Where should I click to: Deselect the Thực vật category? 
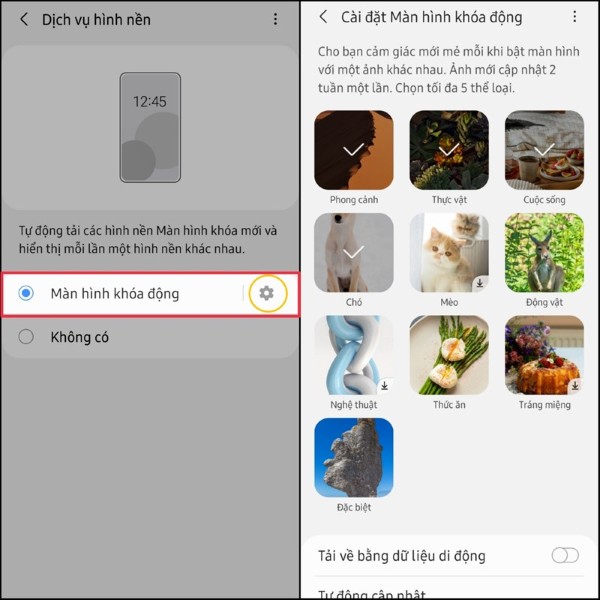(449, 150)
